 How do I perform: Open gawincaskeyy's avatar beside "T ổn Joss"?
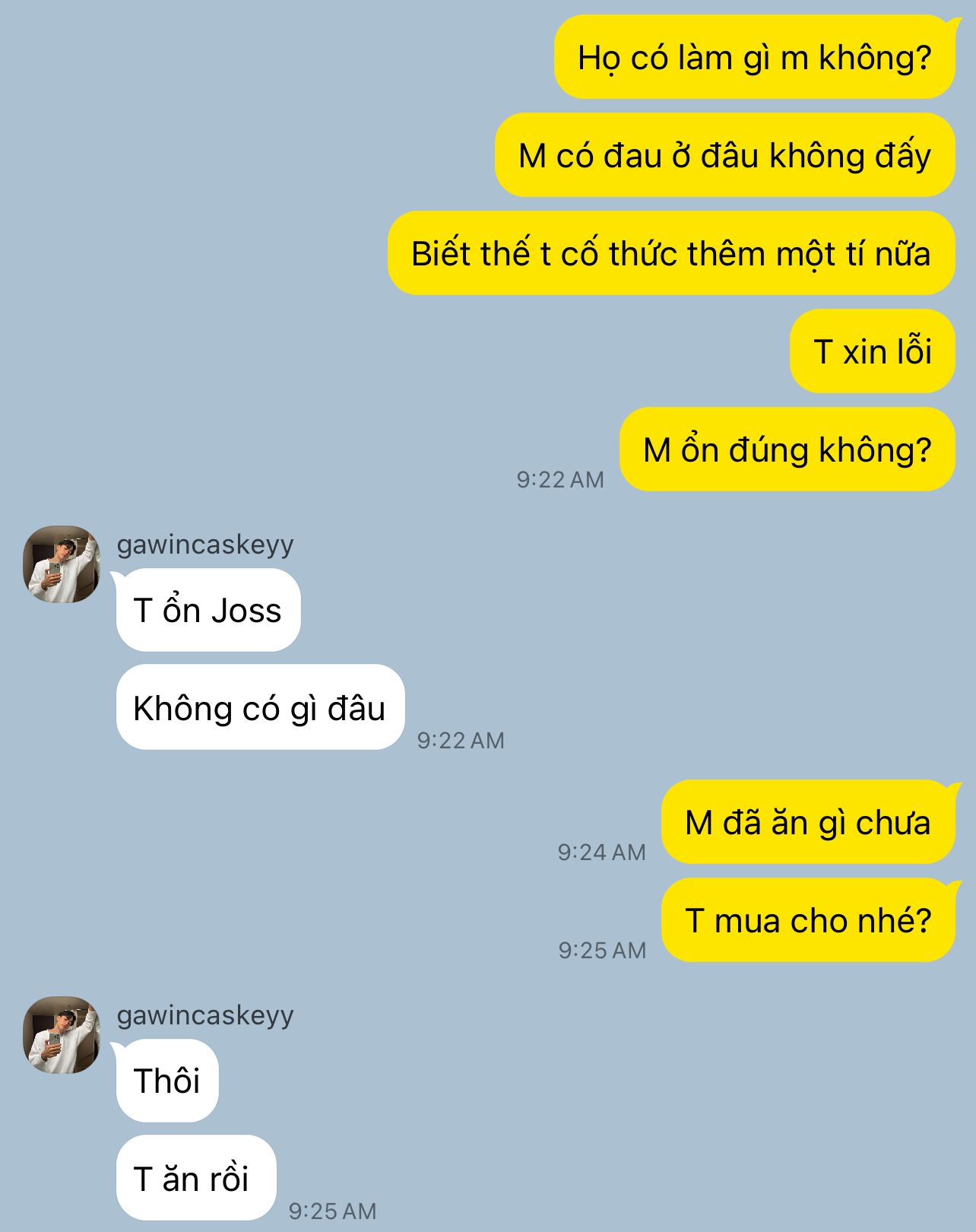click(62, 564)
